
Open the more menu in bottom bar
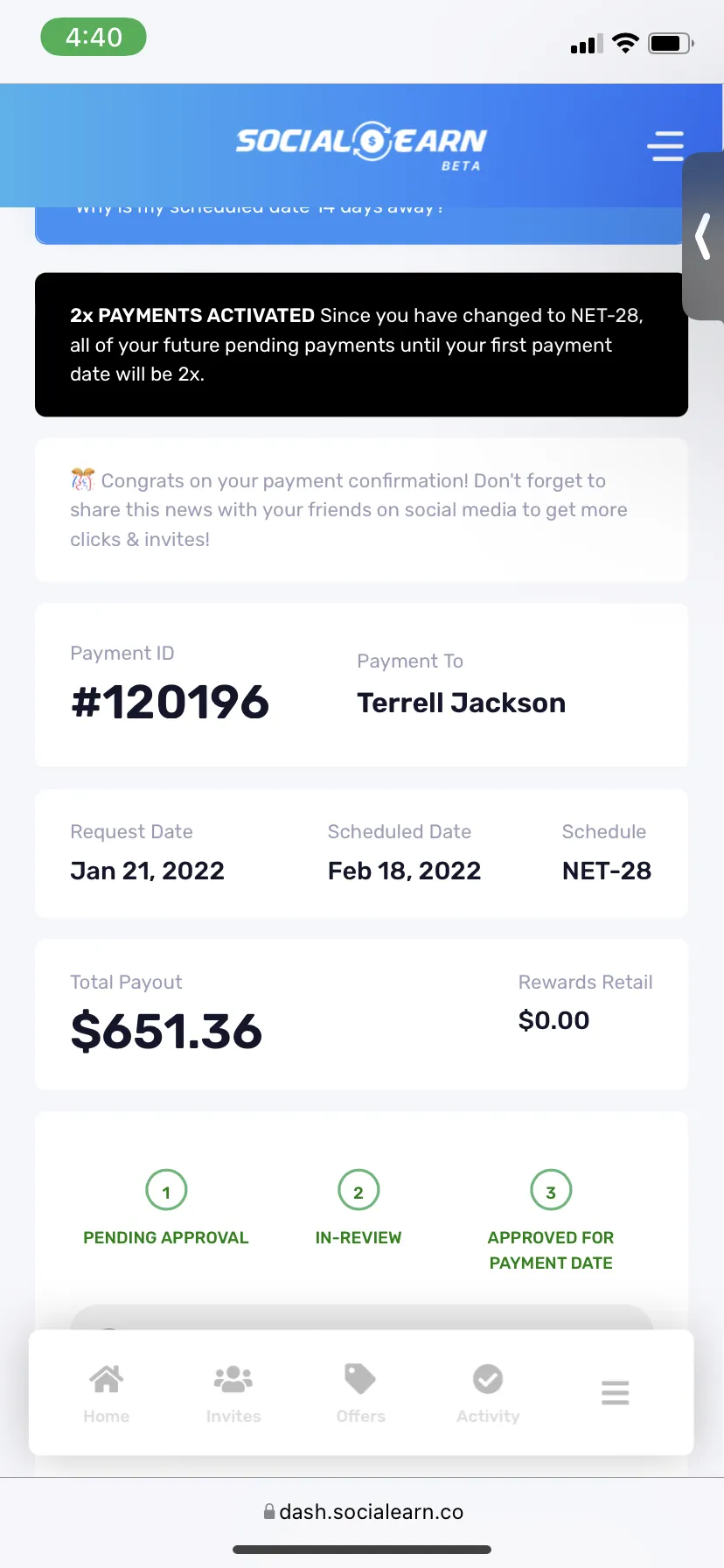(x=616, y=1392)
